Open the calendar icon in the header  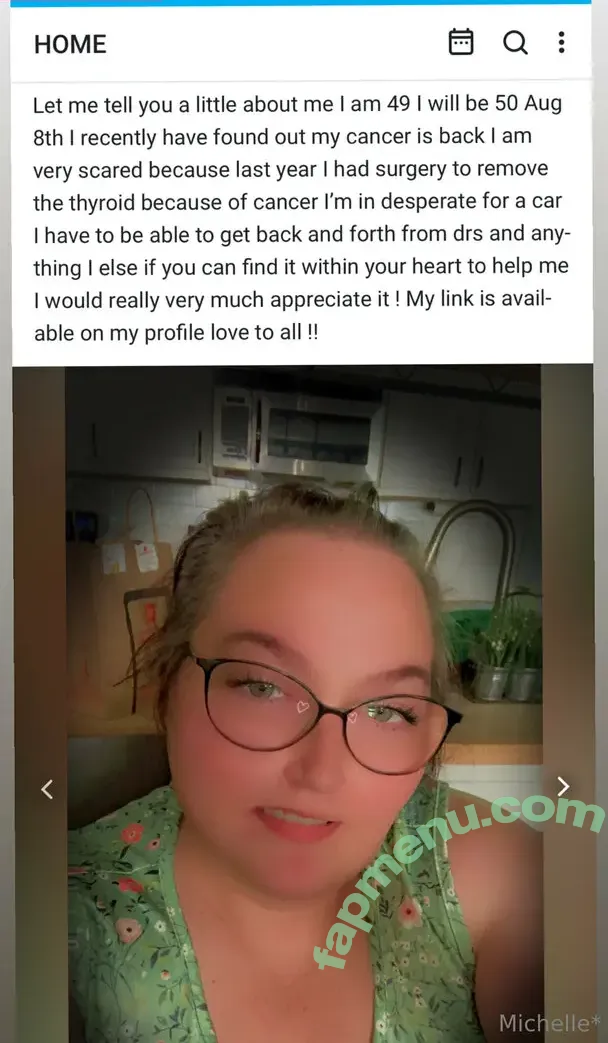point(461,42)
